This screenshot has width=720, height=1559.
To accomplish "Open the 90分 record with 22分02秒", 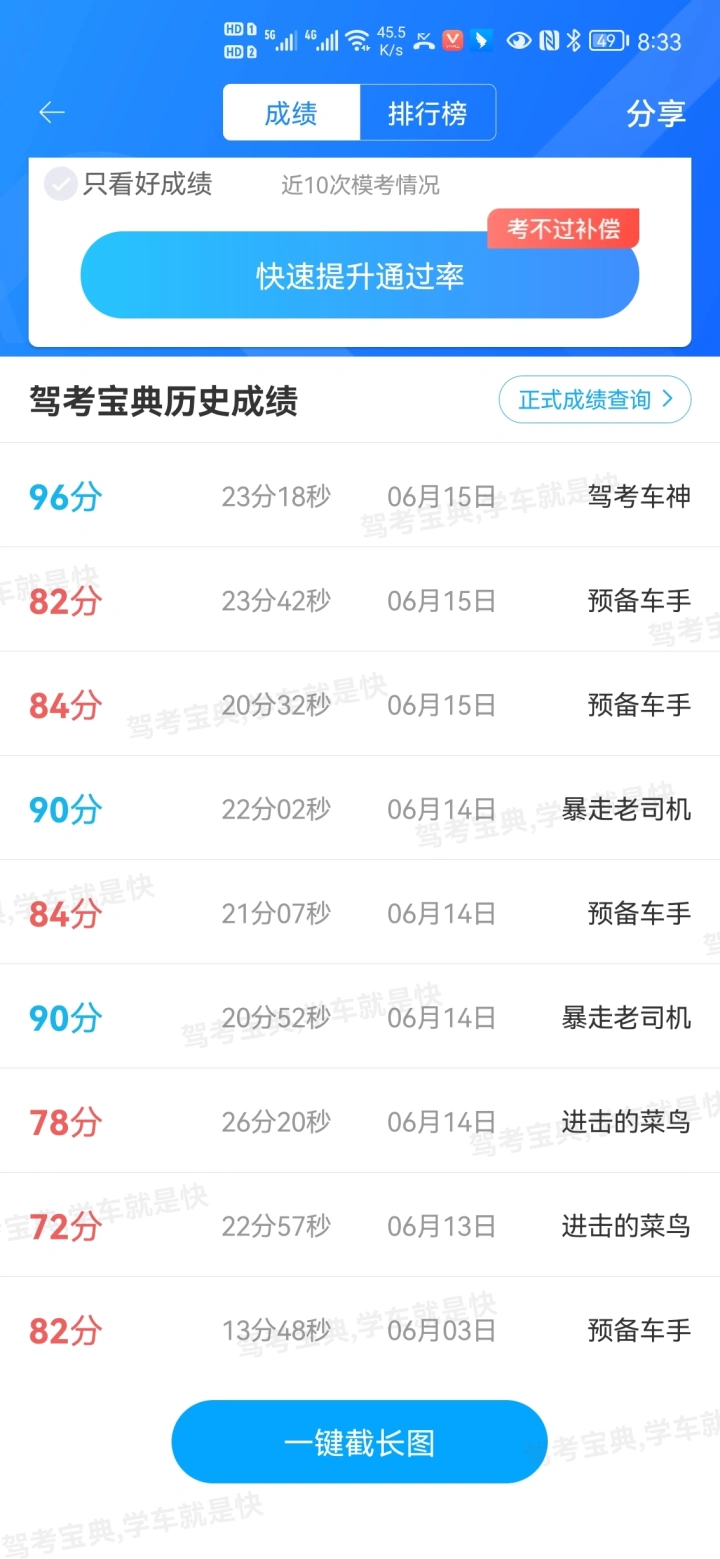I will (x=360, y=808).
